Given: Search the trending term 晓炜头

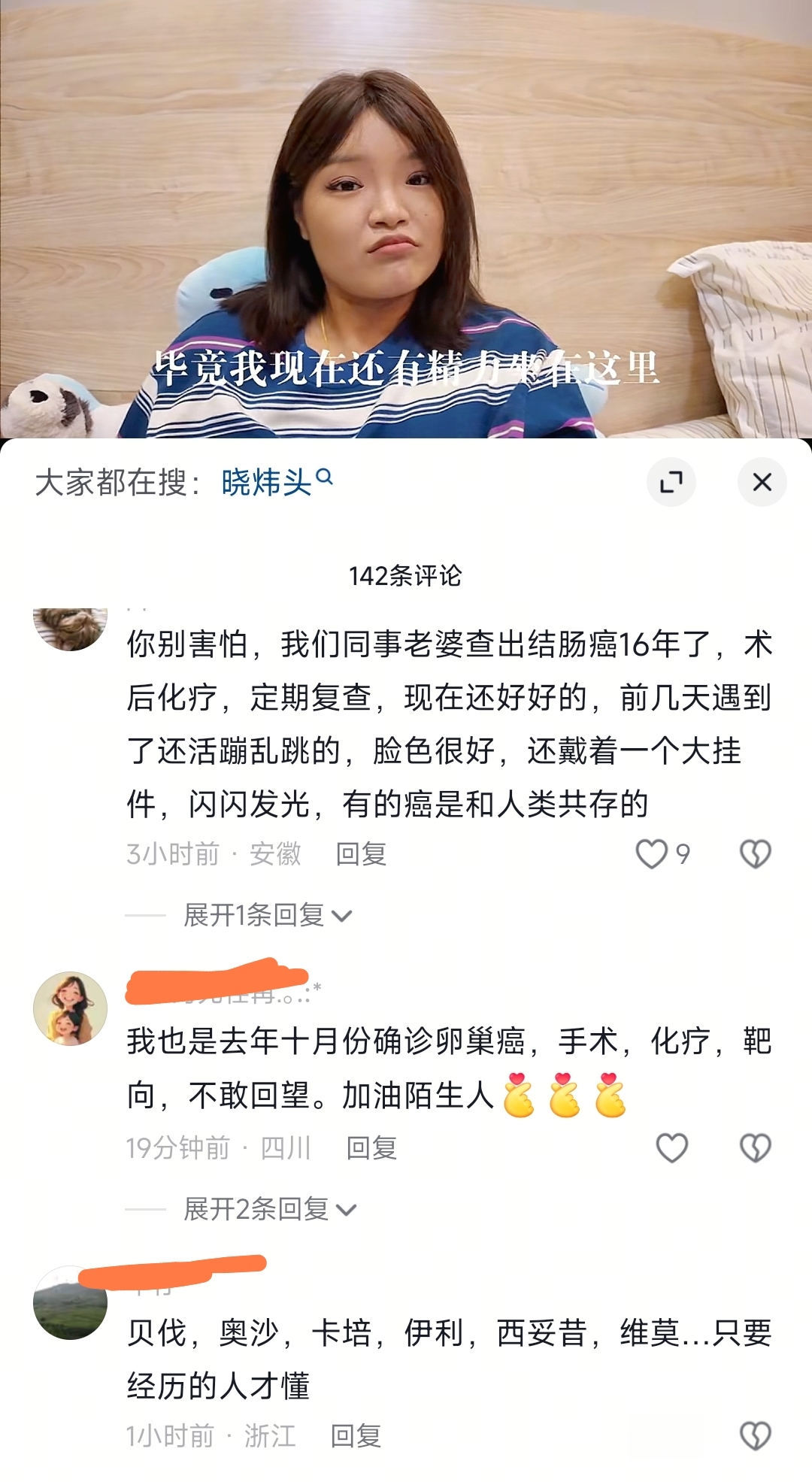Looking at the screenshot, I should pyautogui.click(x=275, y=482).
